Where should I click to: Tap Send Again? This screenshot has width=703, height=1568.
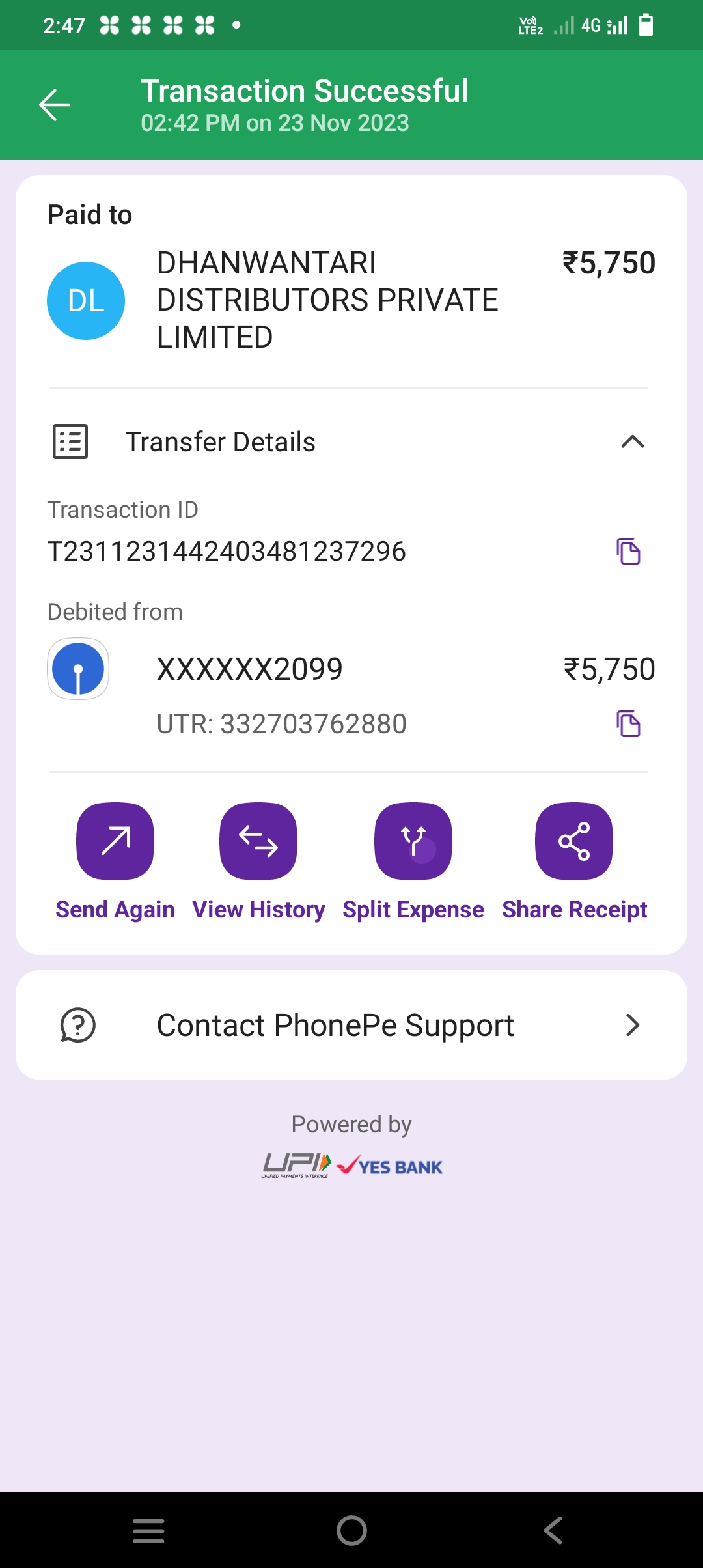click(x=115, y=861)
